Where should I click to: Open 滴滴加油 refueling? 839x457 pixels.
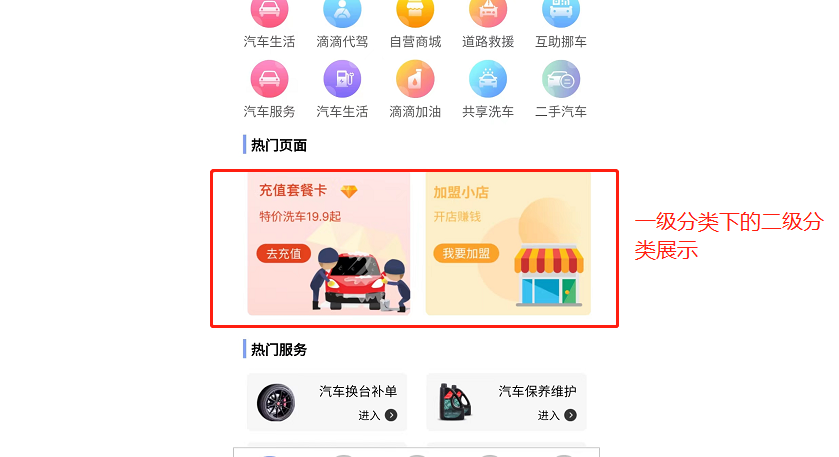(415, 89)
